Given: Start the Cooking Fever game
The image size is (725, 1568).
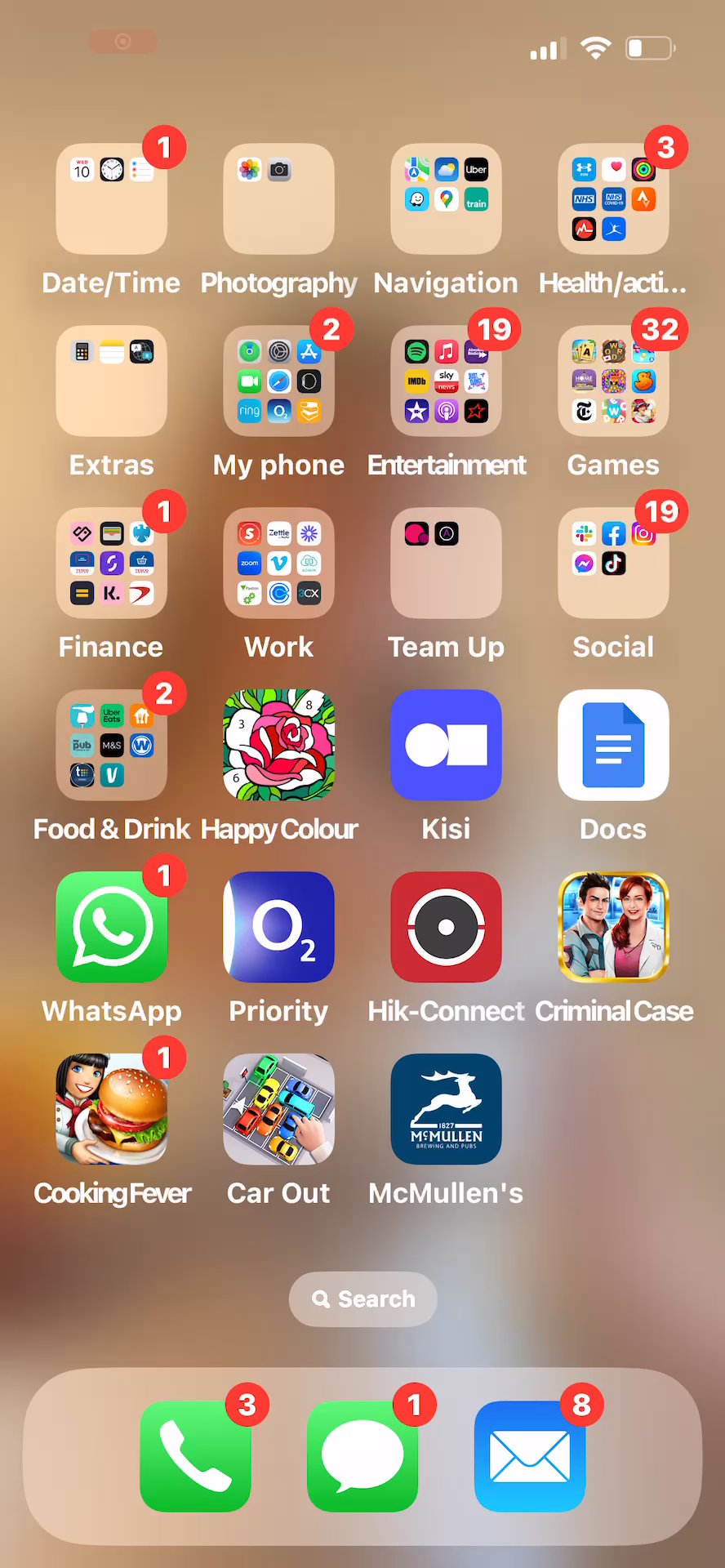Looking at the screenshot, I should (112, 1110).
